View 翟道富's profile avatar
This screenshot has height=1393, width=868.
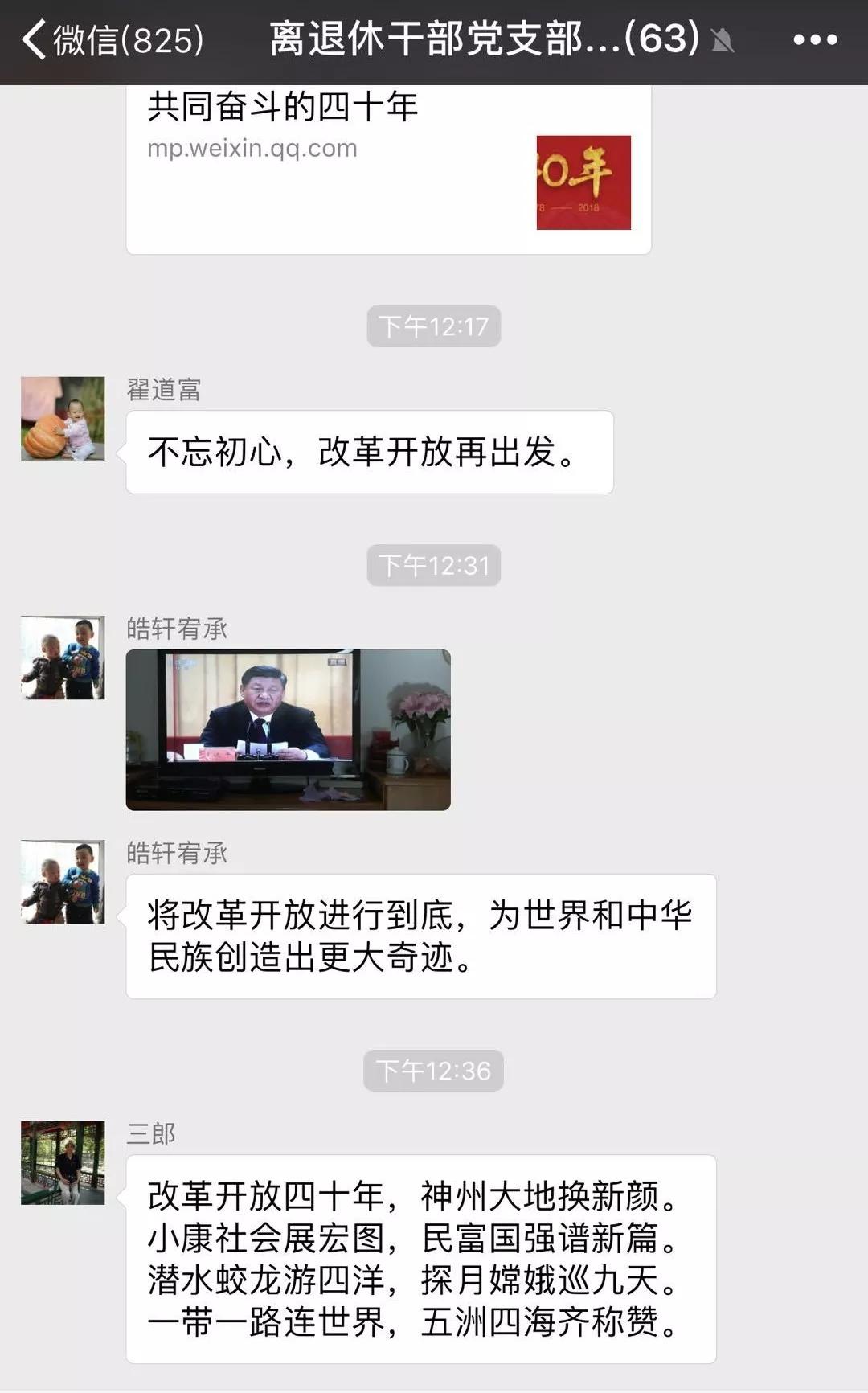click(63, 418)
